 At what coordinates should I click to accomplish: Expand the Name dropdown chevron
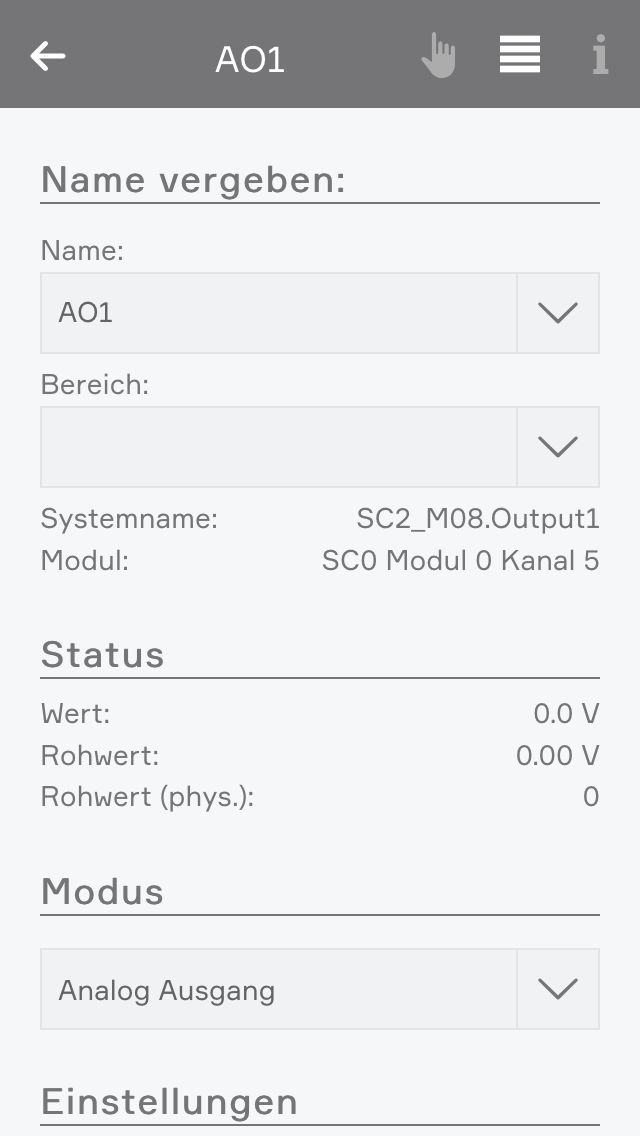(x=558, y=313)
